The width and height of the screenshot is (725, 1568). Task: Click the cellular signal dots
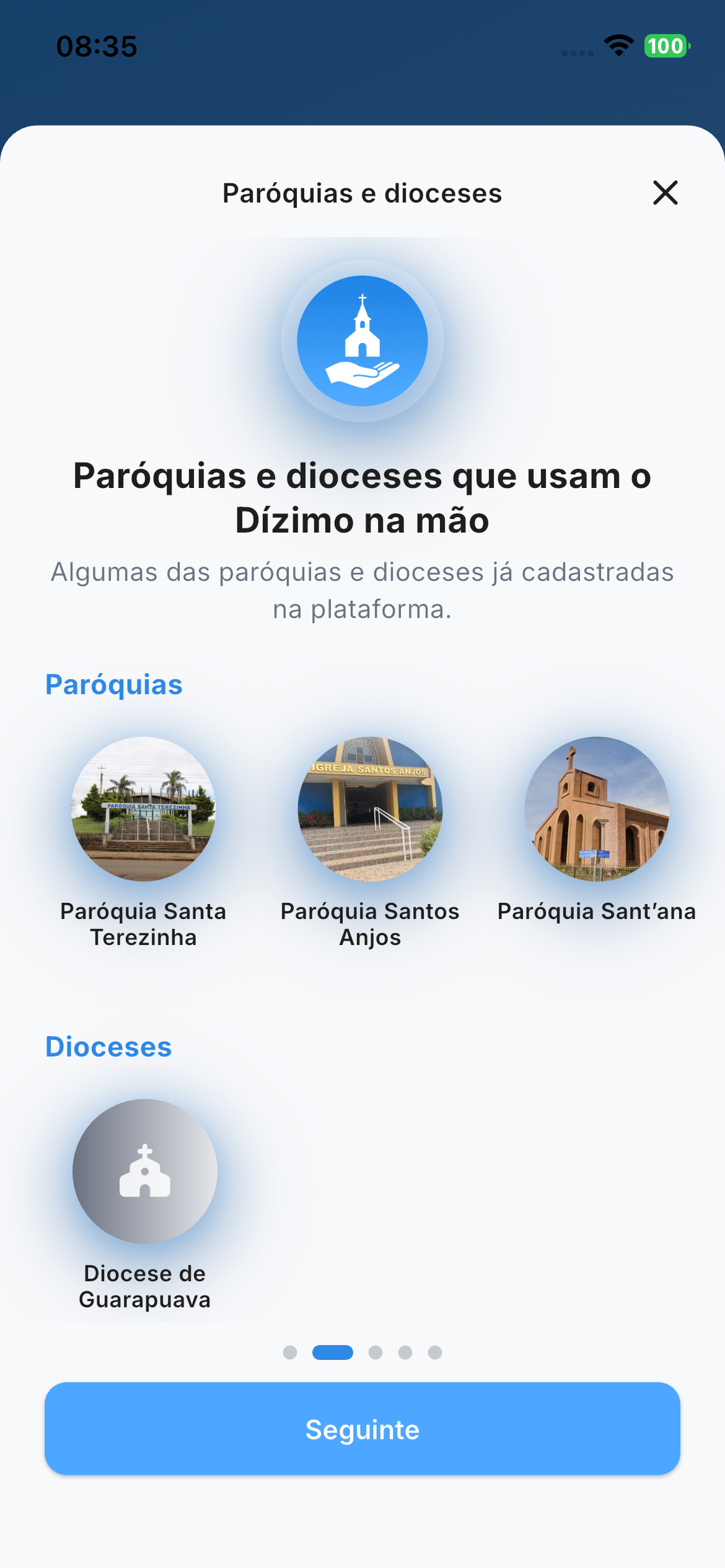576,54
